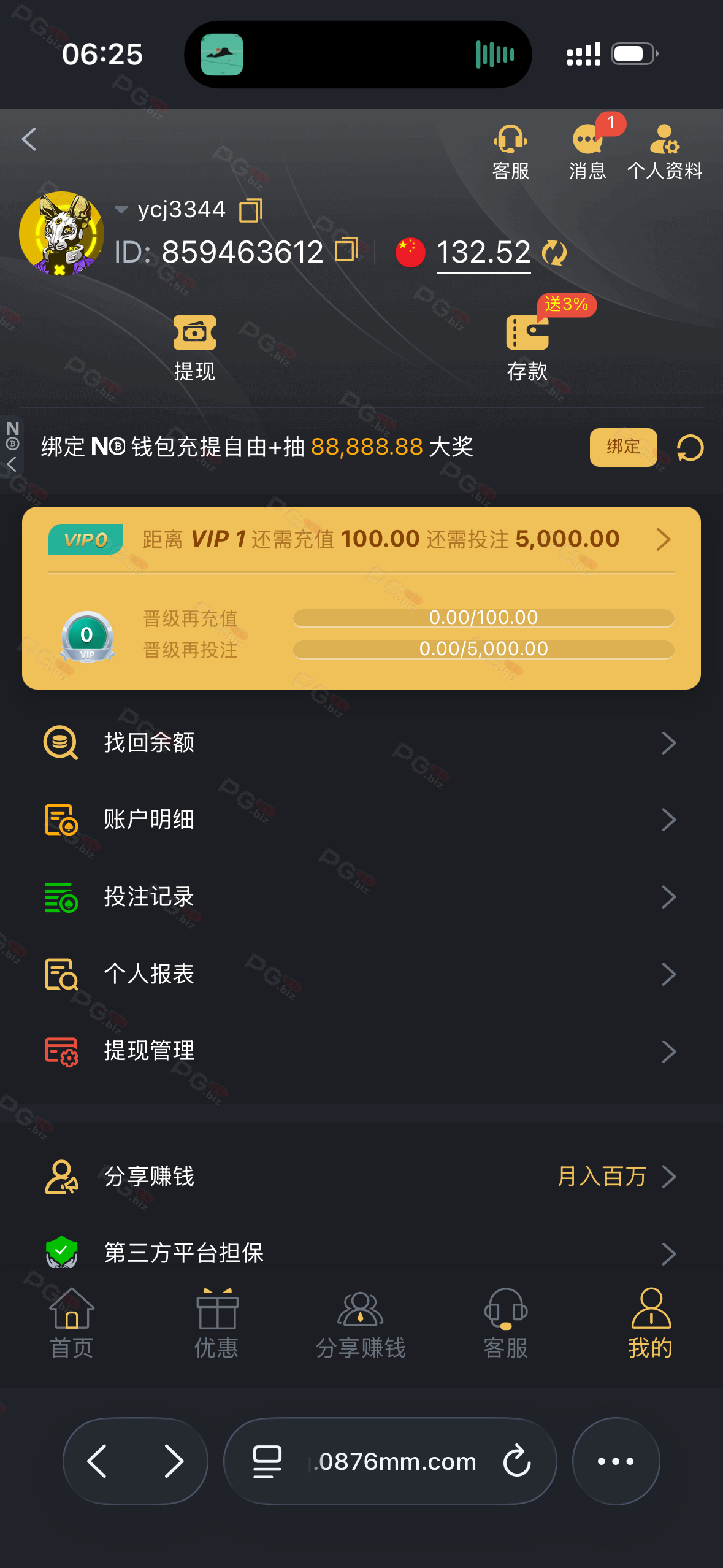723x1568 pixels.
Task: Go back using the top-left arrow
Action: [x=29, y=139]
